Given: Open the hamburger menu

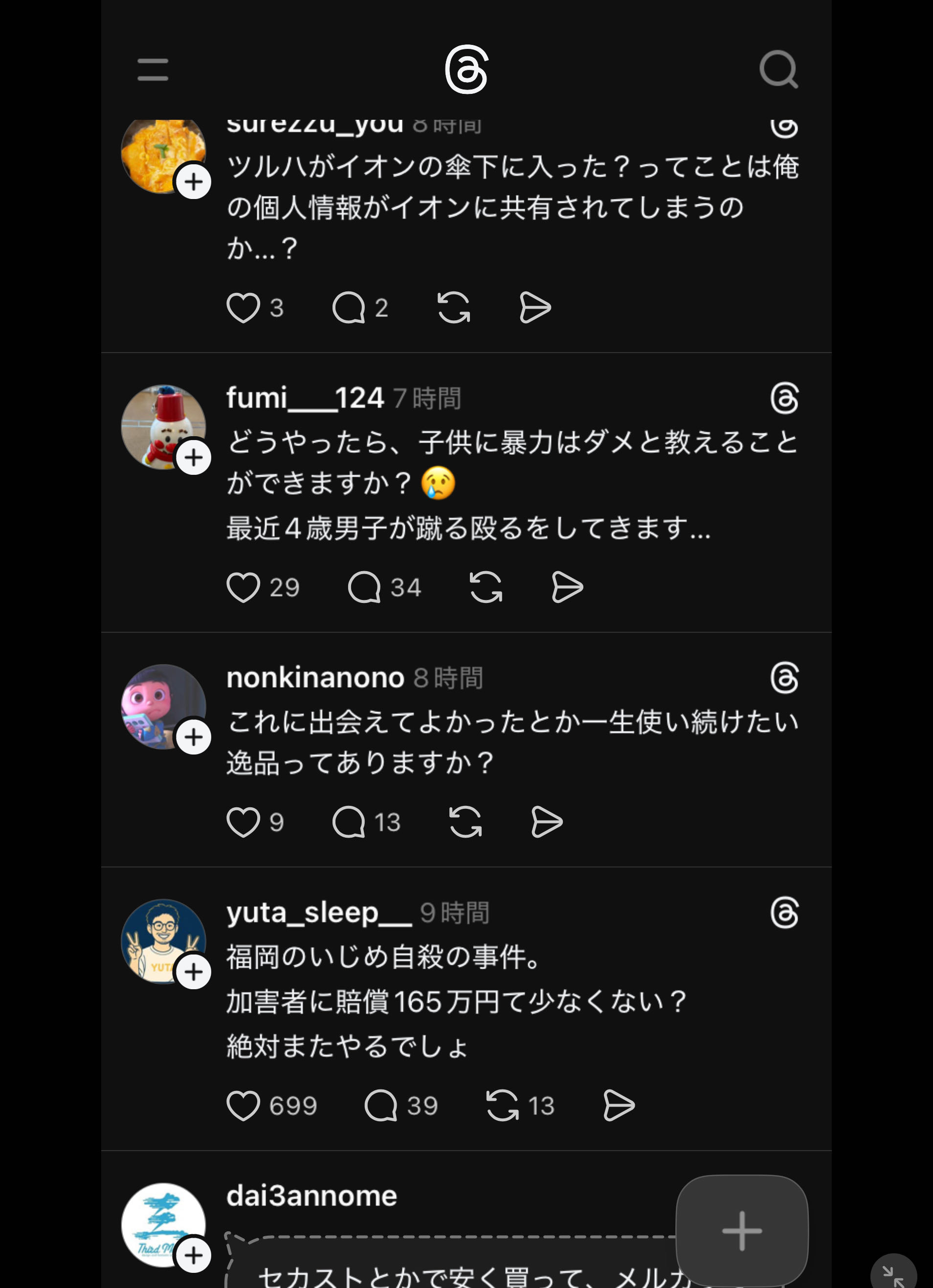Looking at the screenshot, I should coord(153,69).
